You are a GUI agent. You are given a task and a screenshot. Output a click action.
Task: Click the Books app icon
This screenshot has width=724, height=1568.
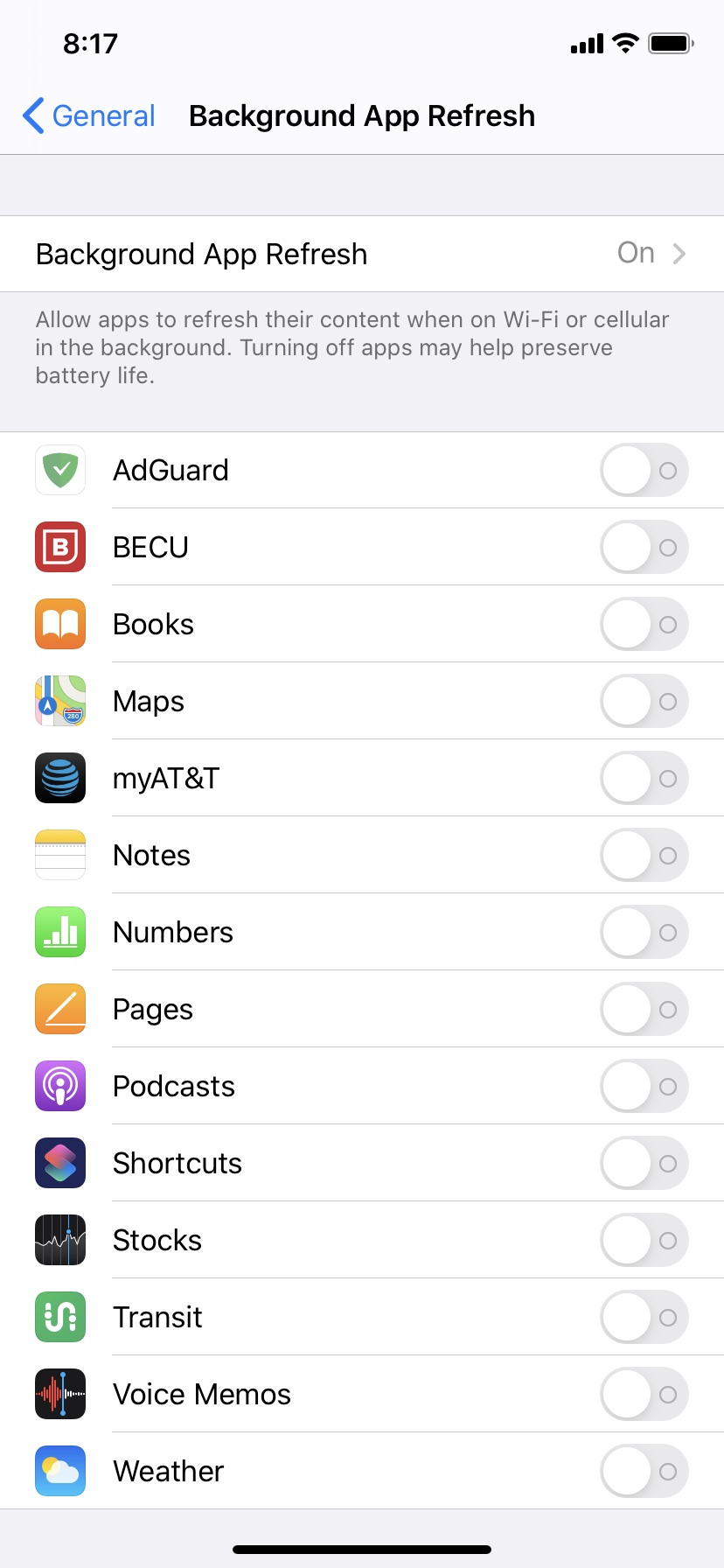point(59,624)
